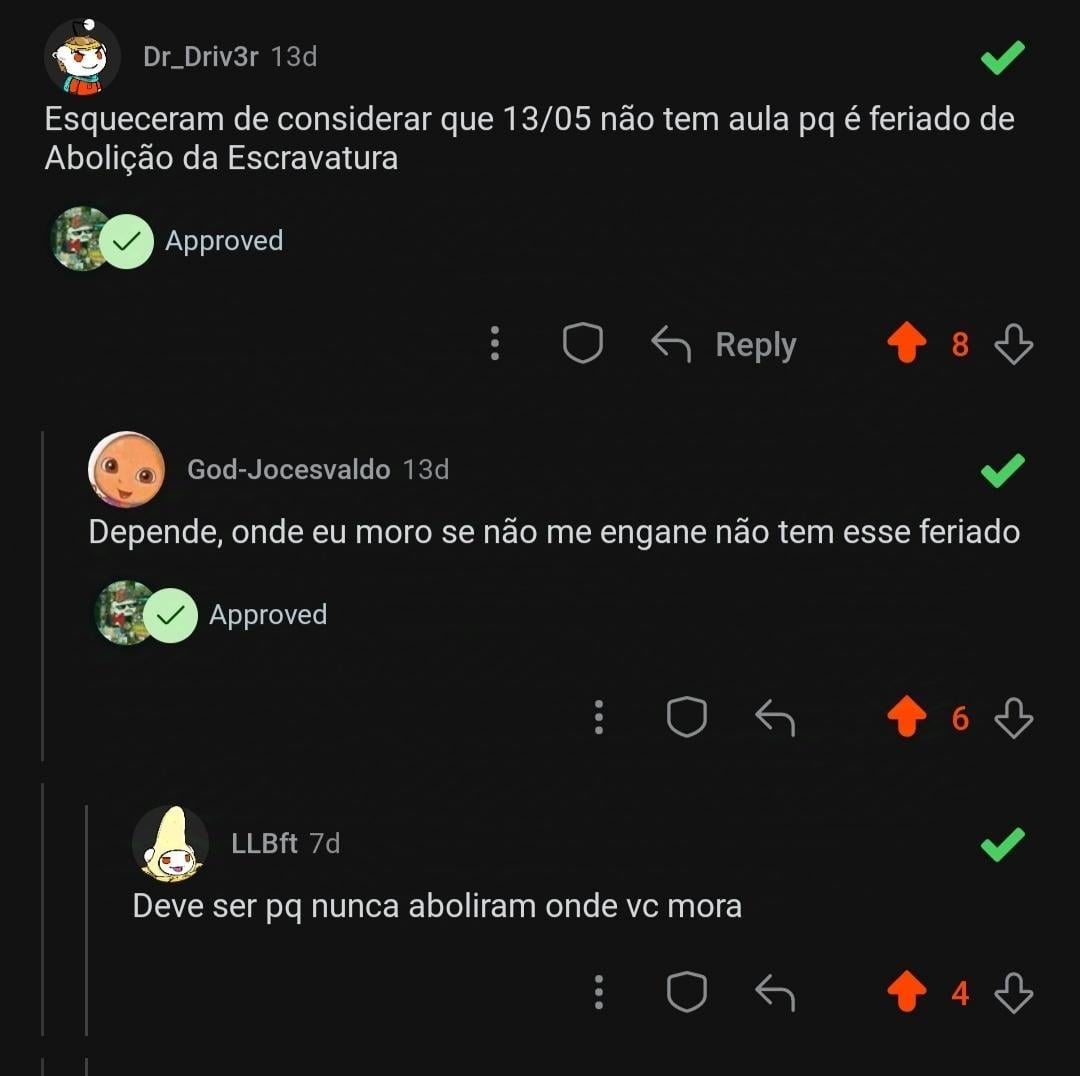The height and width of the screenshot is (1076, 1080).
Task: Downvote LLBft's comment
Action: [x=1013, y=993]
